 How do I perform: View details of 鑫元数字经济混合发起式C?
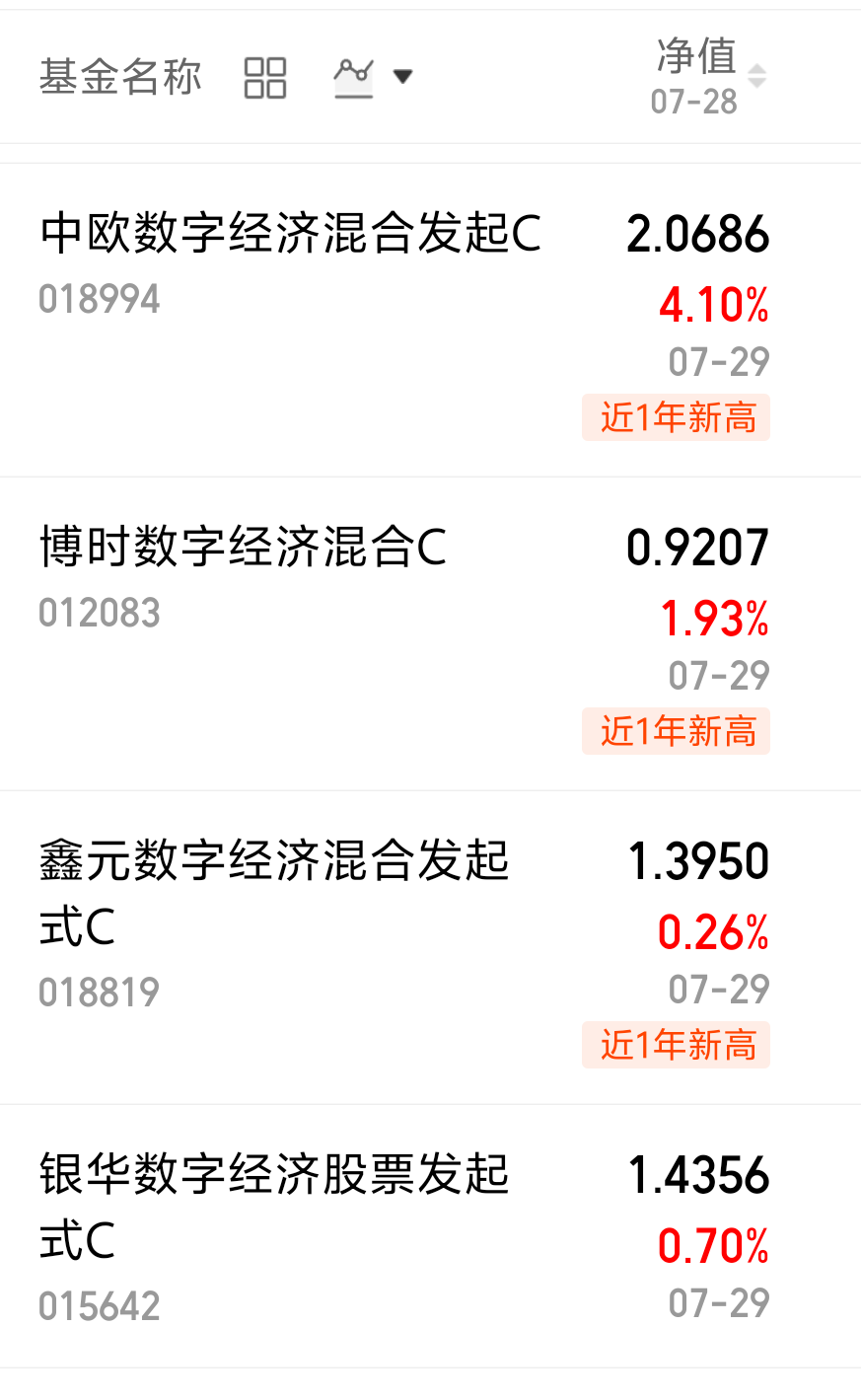tap(430, 947)
